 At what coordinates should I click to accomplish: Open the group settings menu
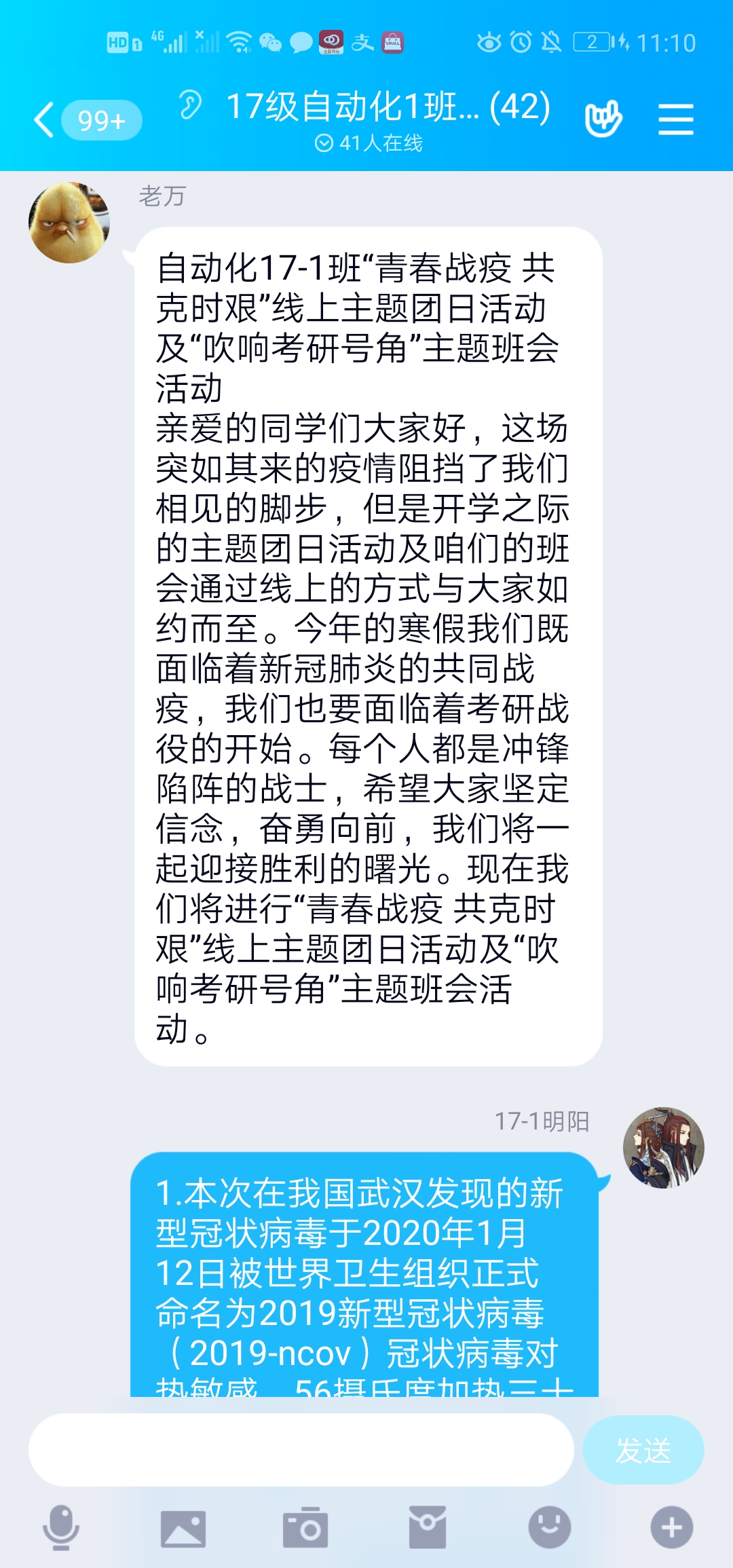675,119
